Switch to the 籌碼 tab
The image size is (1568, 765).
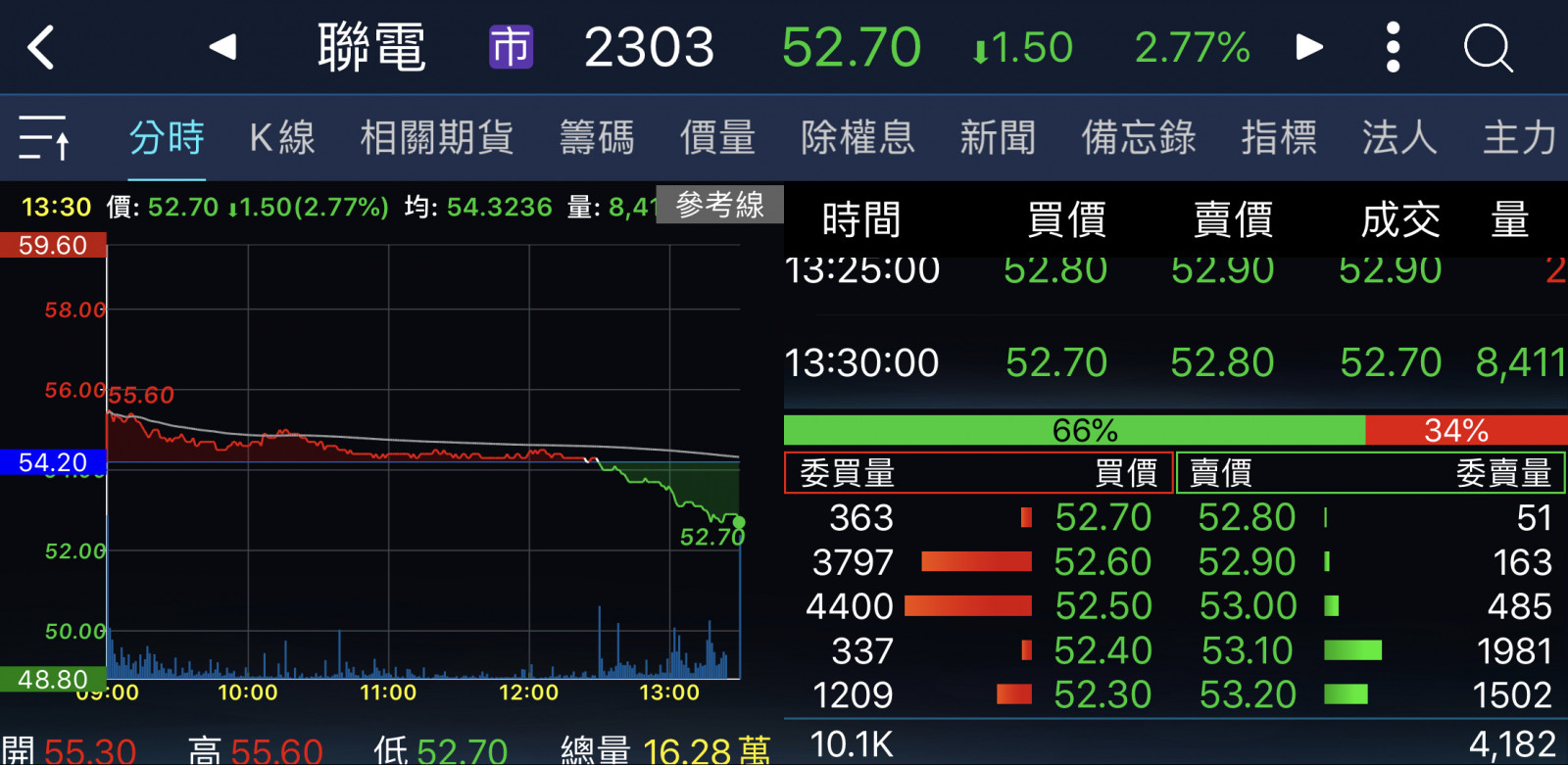click(x=597, y=137)
